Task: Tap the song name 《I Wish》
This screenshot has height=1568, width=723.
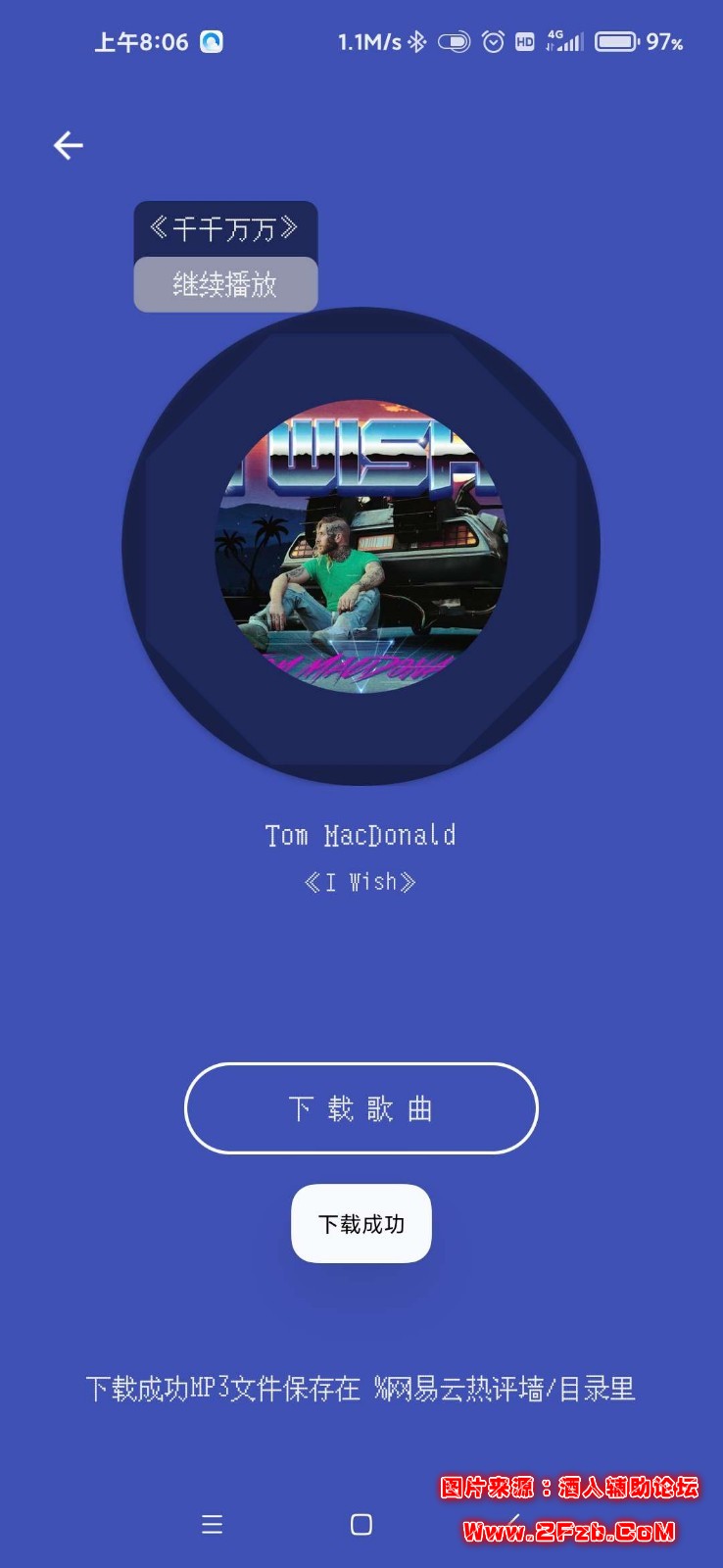Action: [361, 881]
